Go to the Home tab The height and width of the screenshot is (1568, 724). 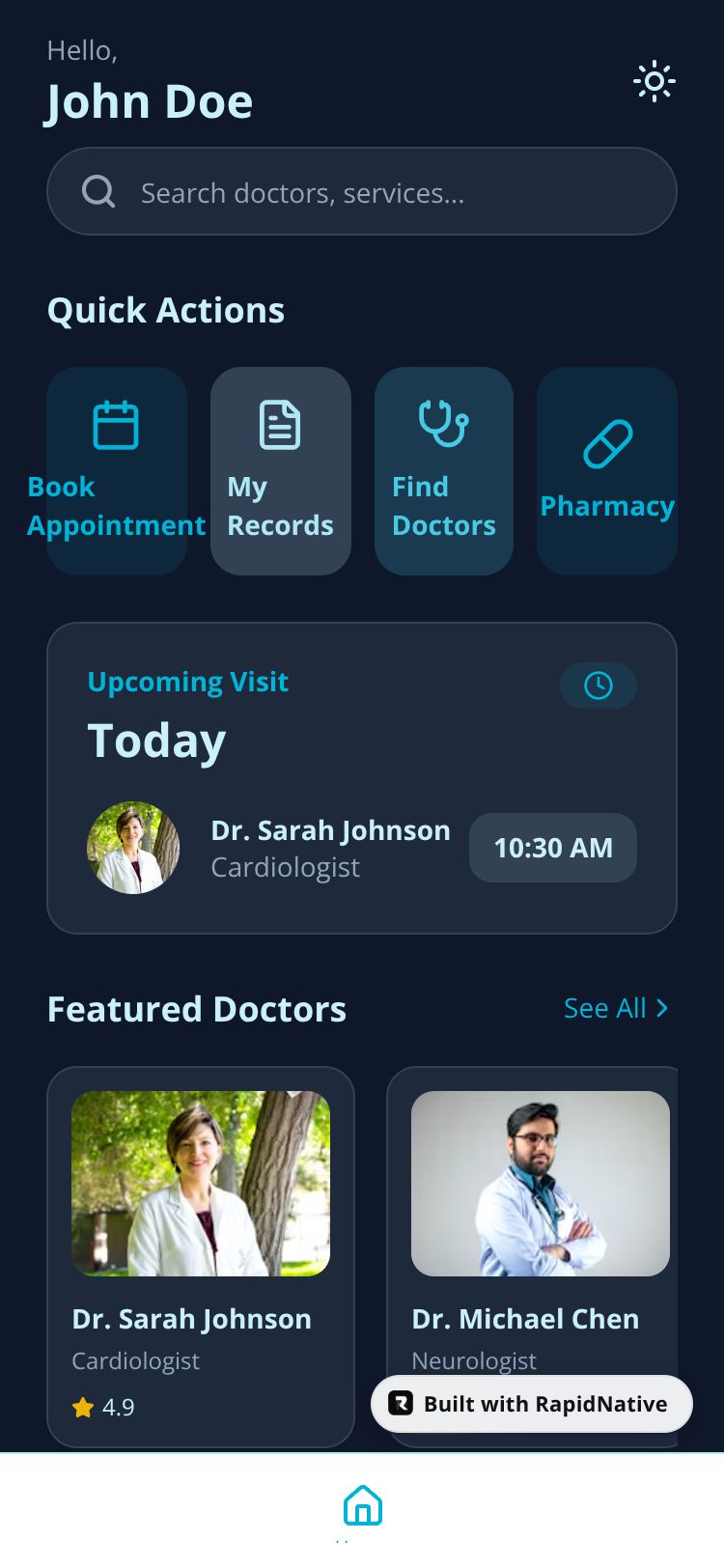pos(362,1506)
